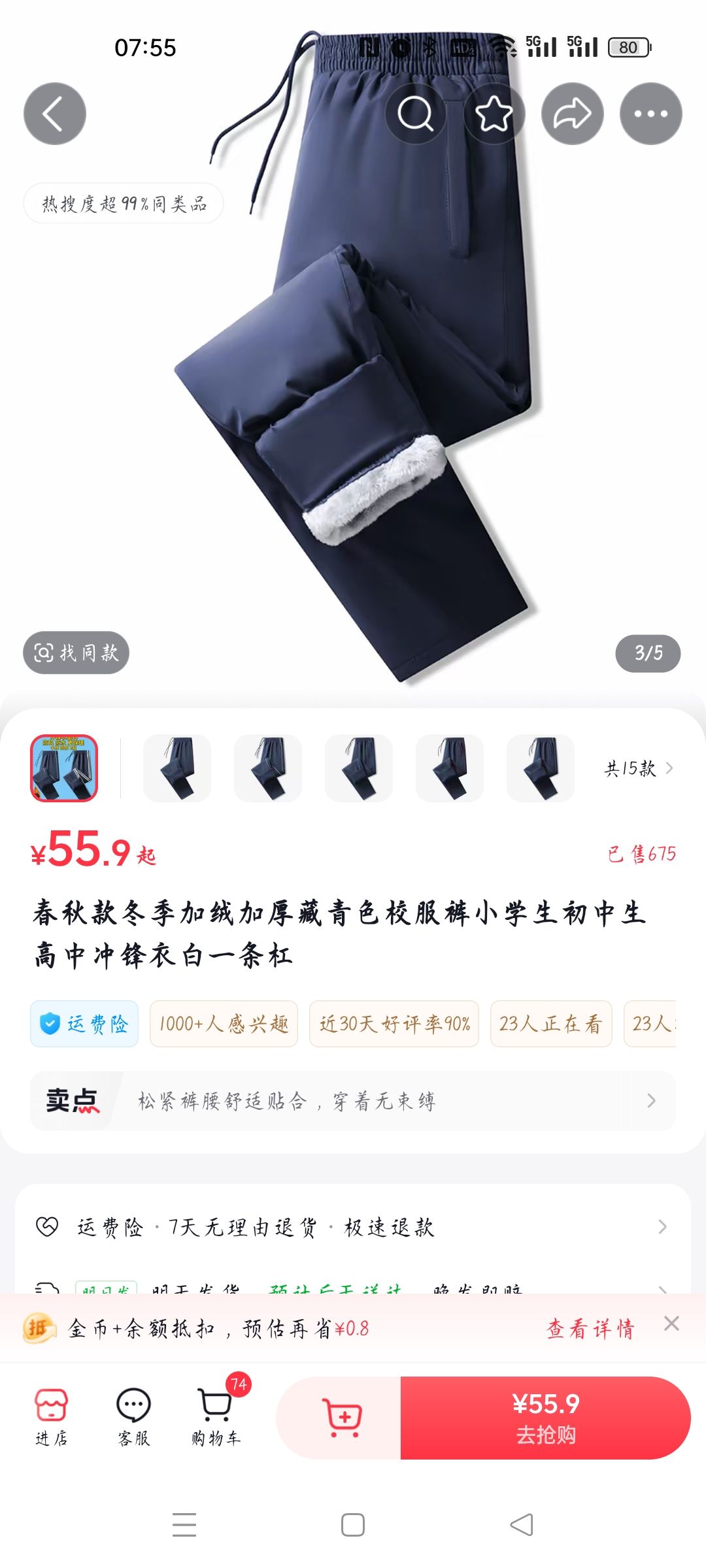Open the three-dot overflow menu
The height and width of the screenshot is (1568, 706).
click(x=650, y=114)
